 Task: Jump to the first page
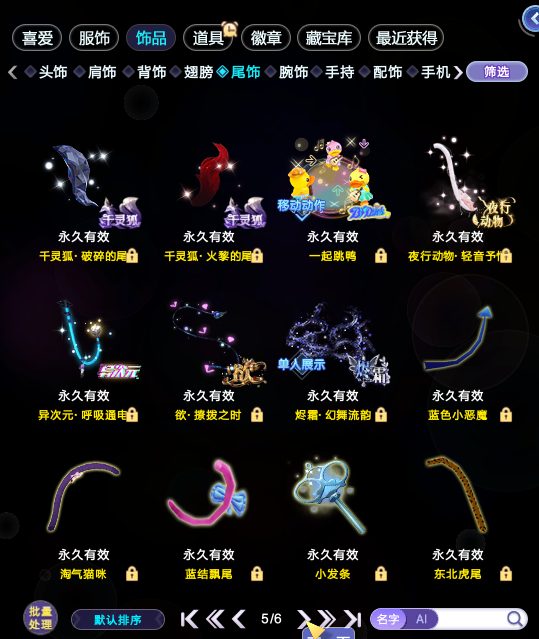click(x=189, y=619)
